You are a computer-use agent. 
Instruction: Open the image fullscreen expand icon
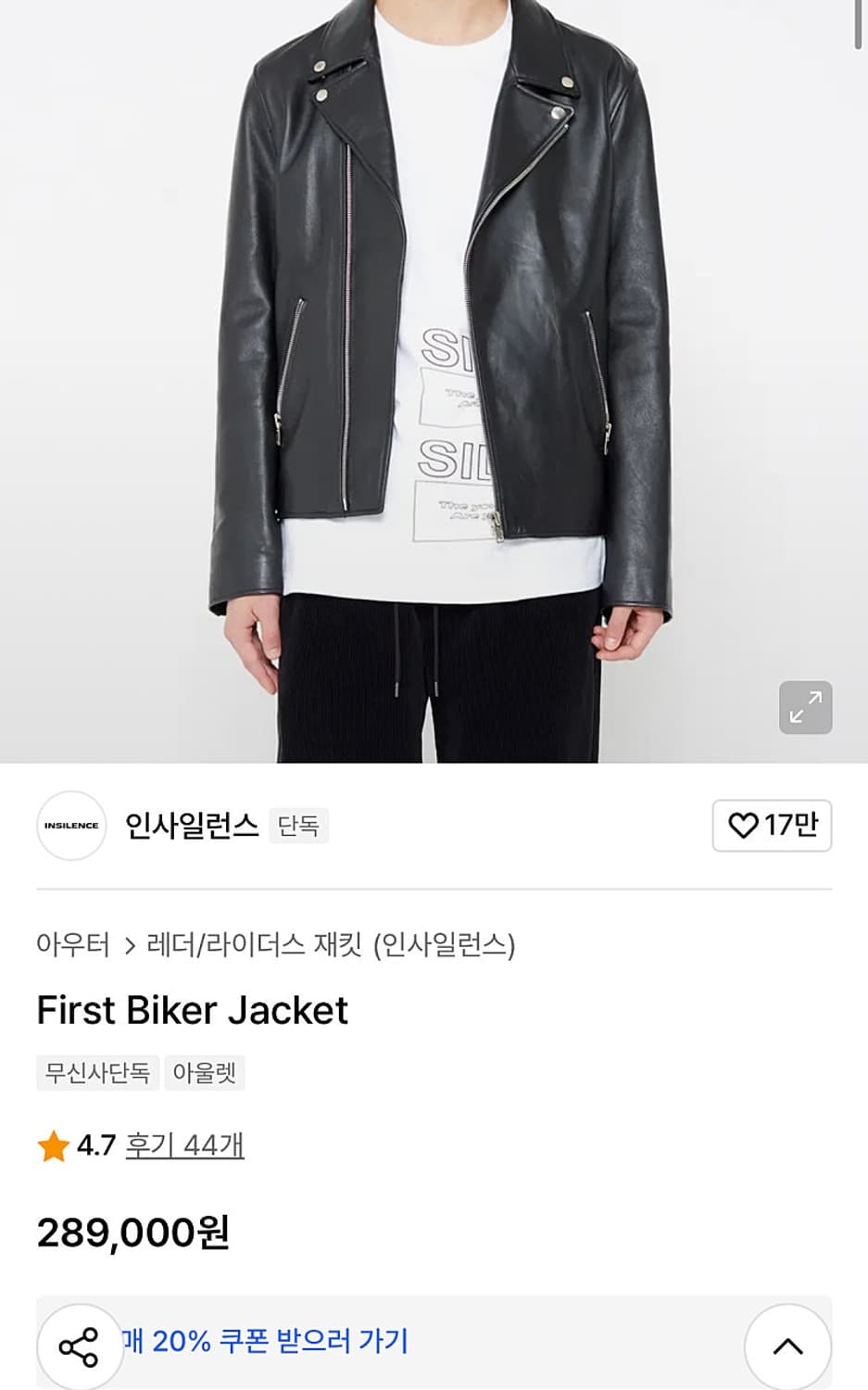pyautogui.click(x=805, y=707)
